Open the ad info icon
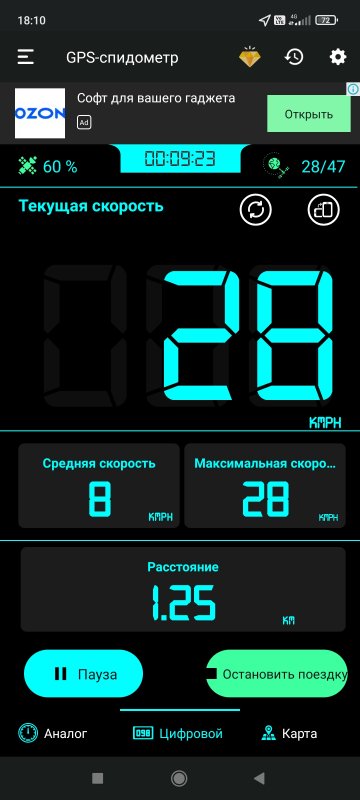This screenshot has width=360, height=800. [353, 89]
